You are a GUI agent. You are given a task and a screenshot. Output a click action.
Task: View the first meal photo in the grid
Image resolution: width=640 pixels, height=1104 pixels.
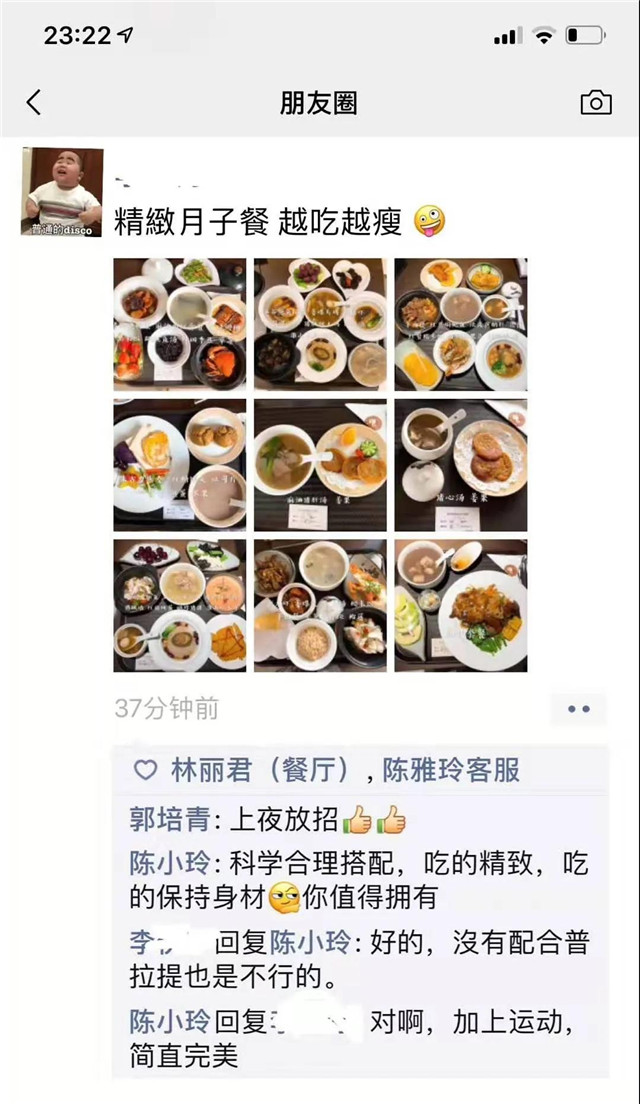pos(180,324)
